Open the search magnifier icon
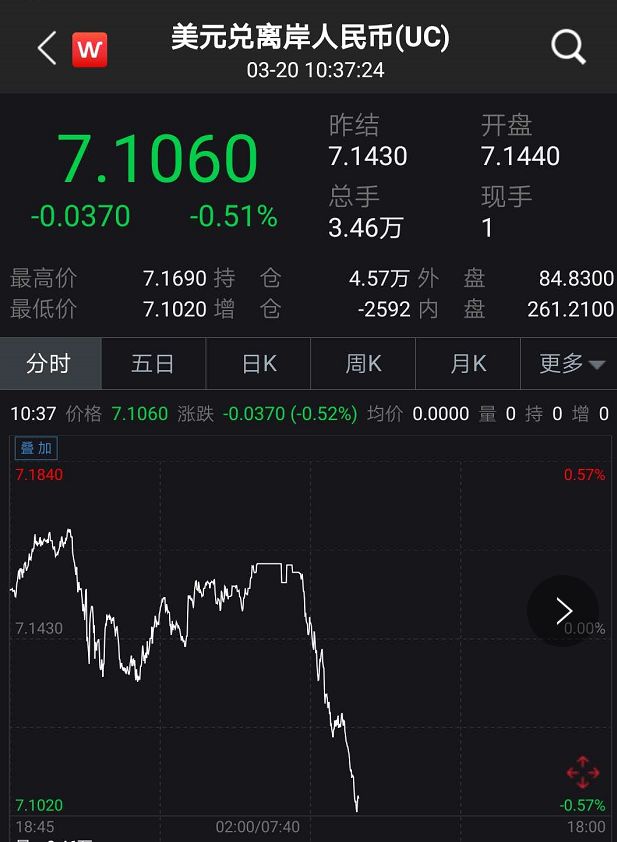Screen dimensions: 617x842 pyautogui.click(x=568, y=47)
